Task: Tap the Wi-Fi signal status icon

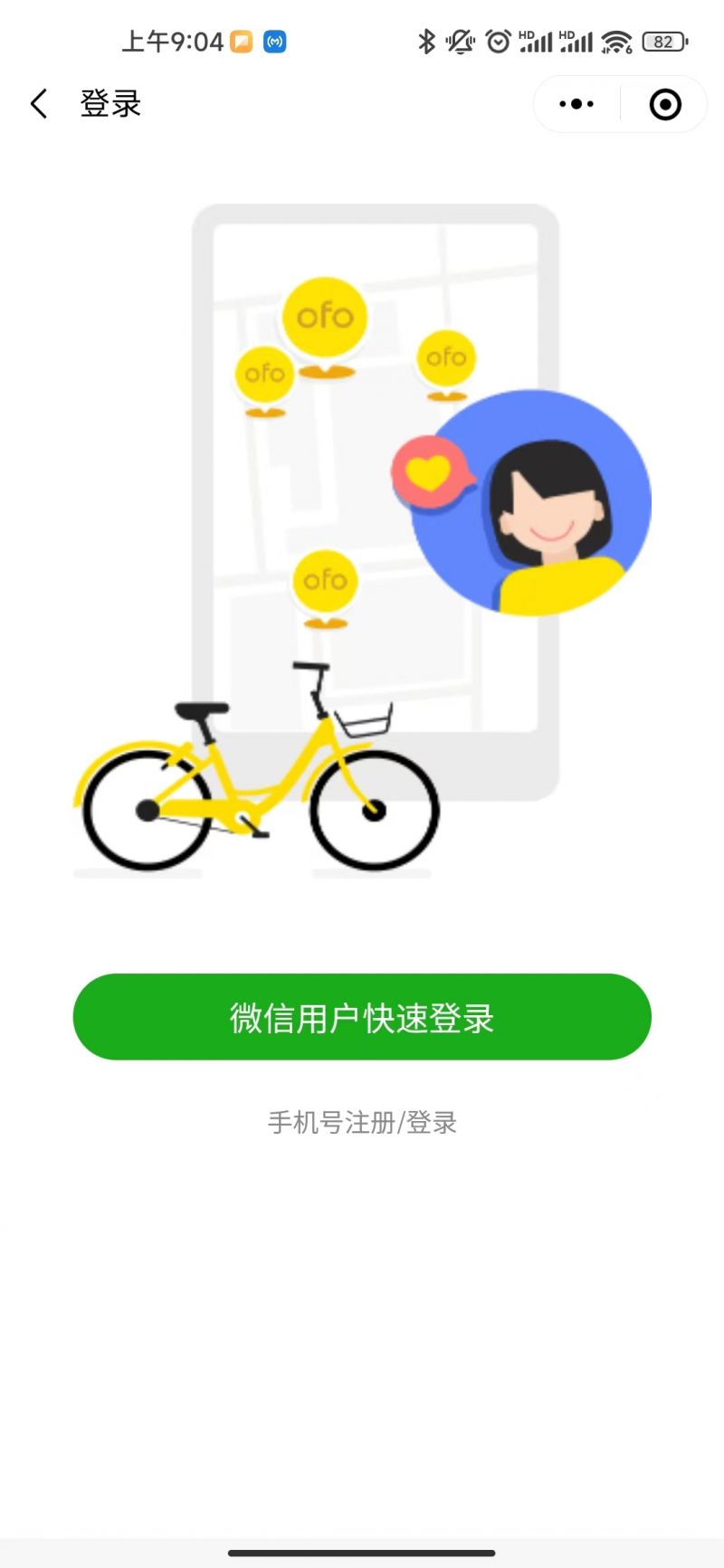Action: [x=615, y=41]
